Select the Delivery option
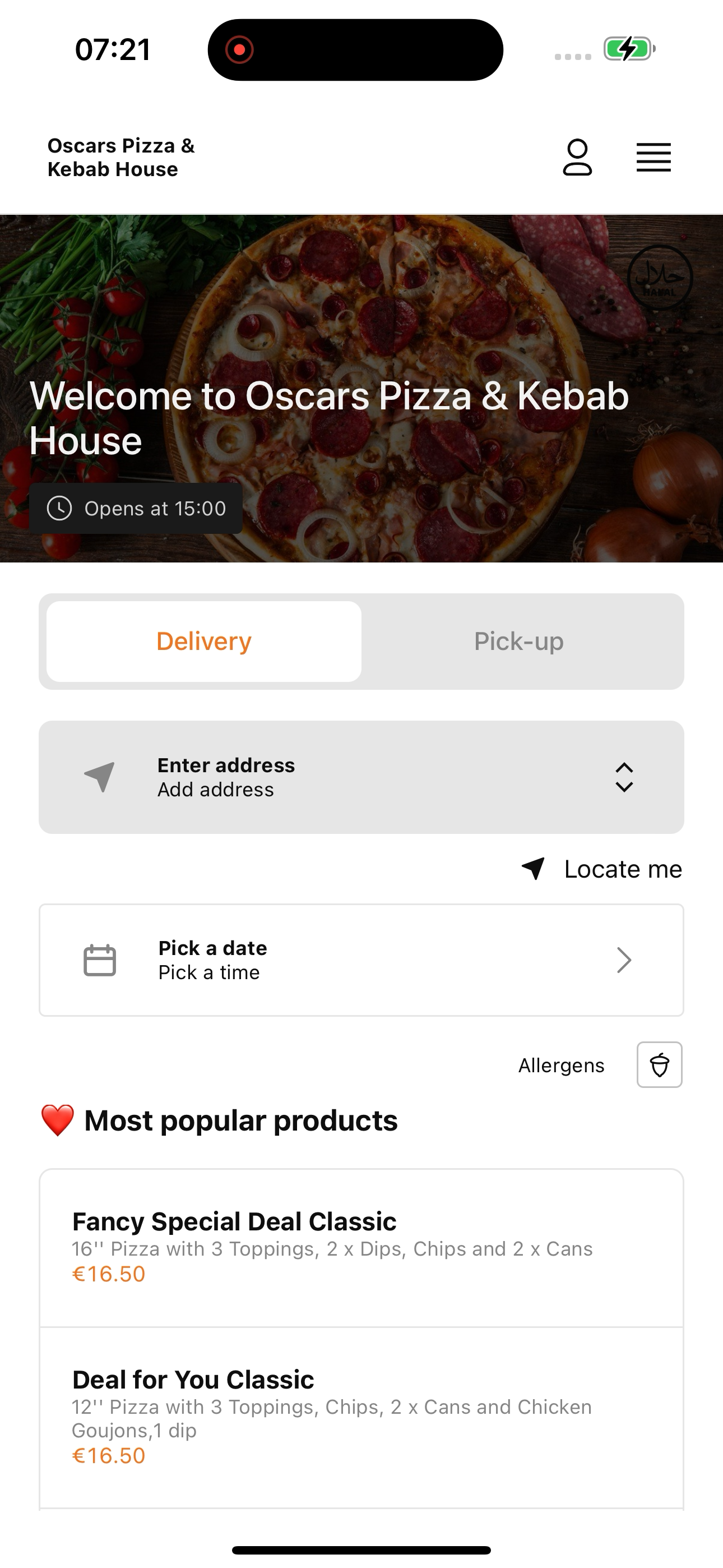The width and height of the screenshot is (723, 1568). [204, 642]
